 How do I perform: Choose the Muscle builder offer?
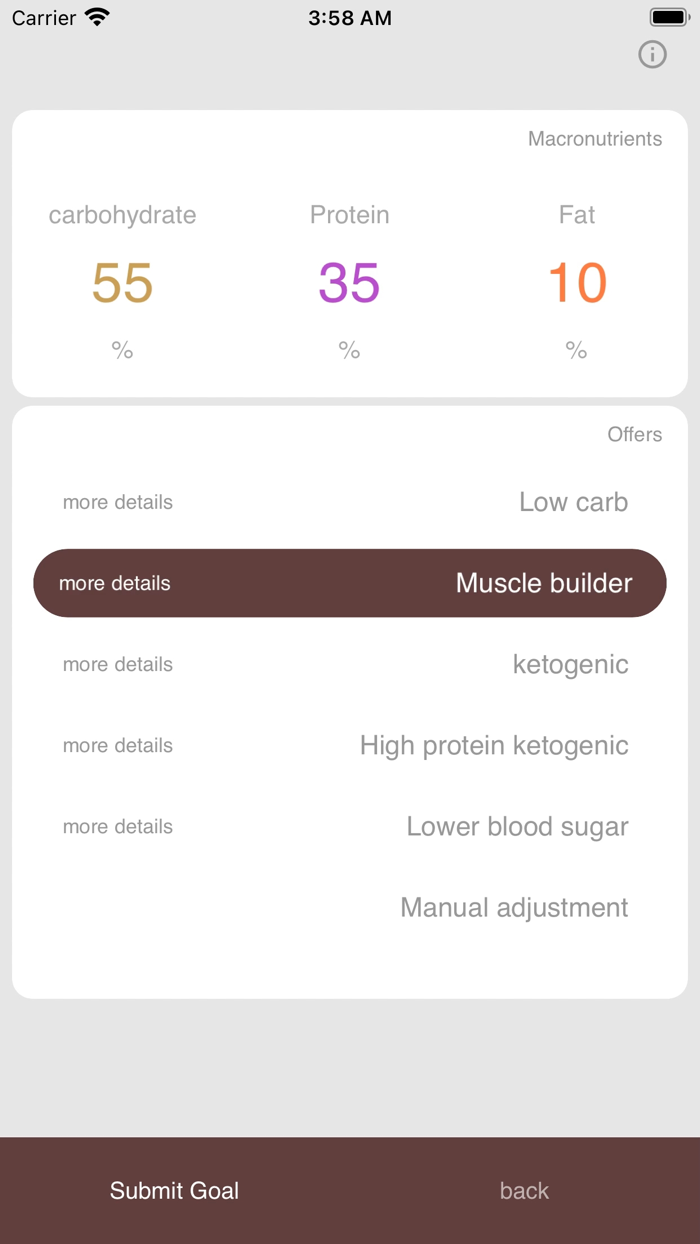coord(543,583)
